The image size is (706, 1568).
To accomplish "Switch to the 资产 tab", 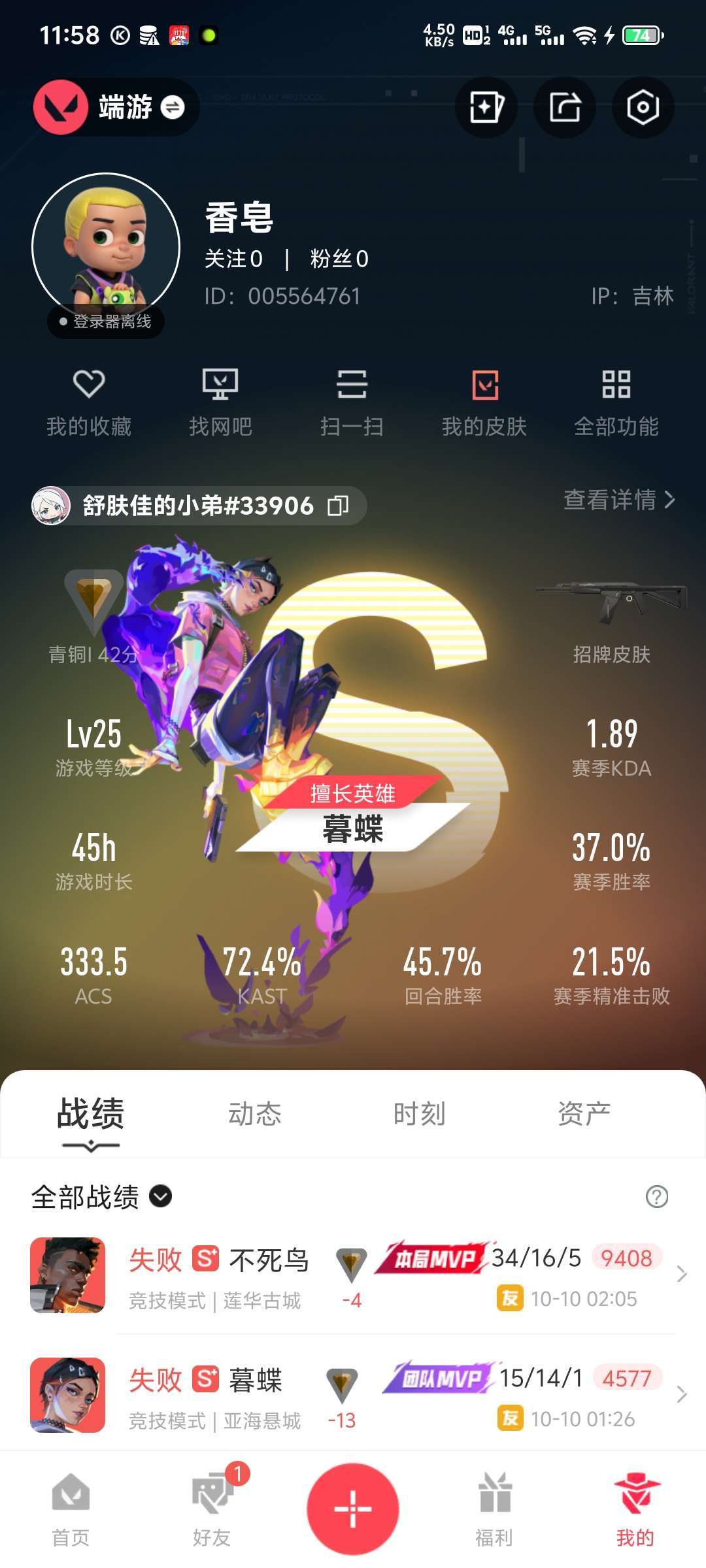I will coord(584,1114).
